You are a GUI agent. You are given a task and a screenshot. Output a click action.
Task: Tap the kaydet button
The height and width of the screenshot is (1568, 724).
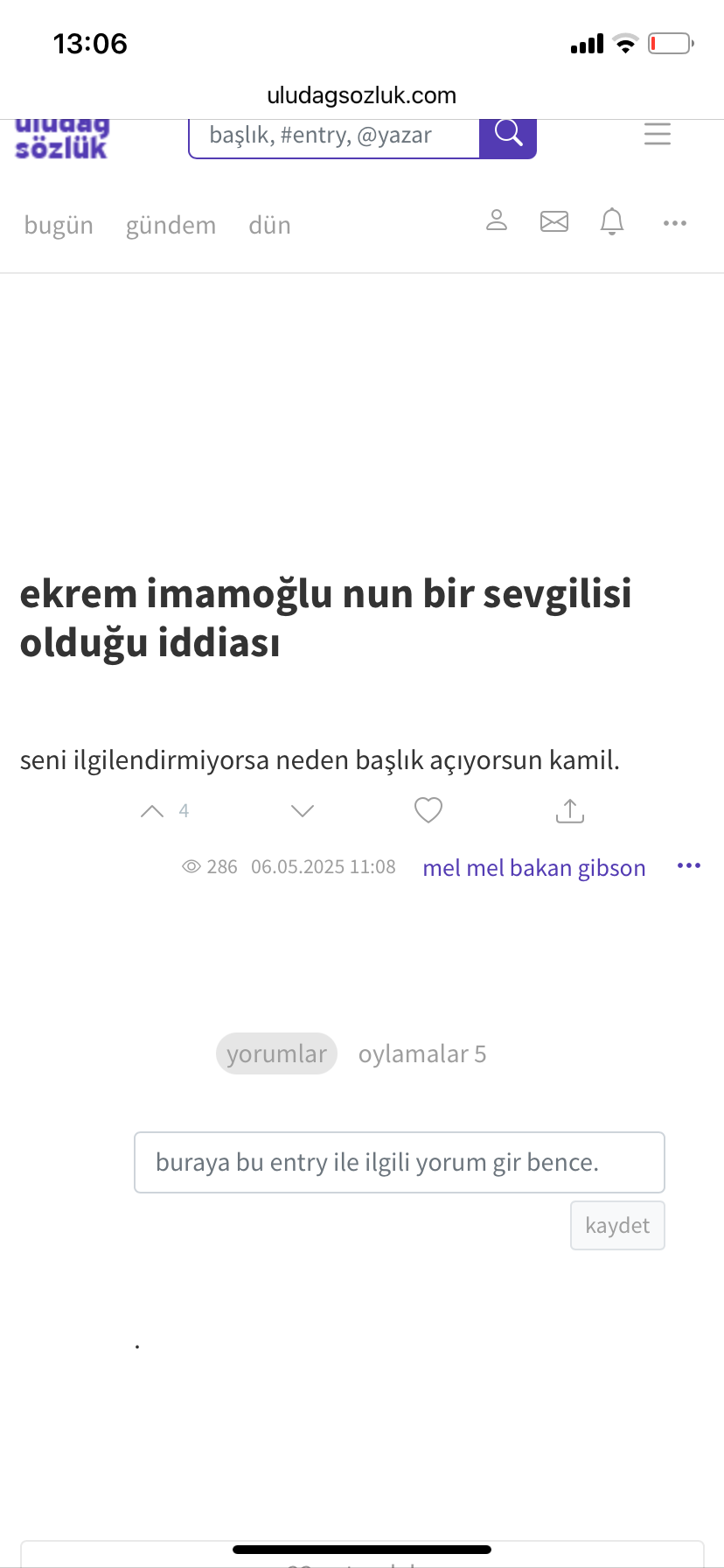(x=617, y=1225)
